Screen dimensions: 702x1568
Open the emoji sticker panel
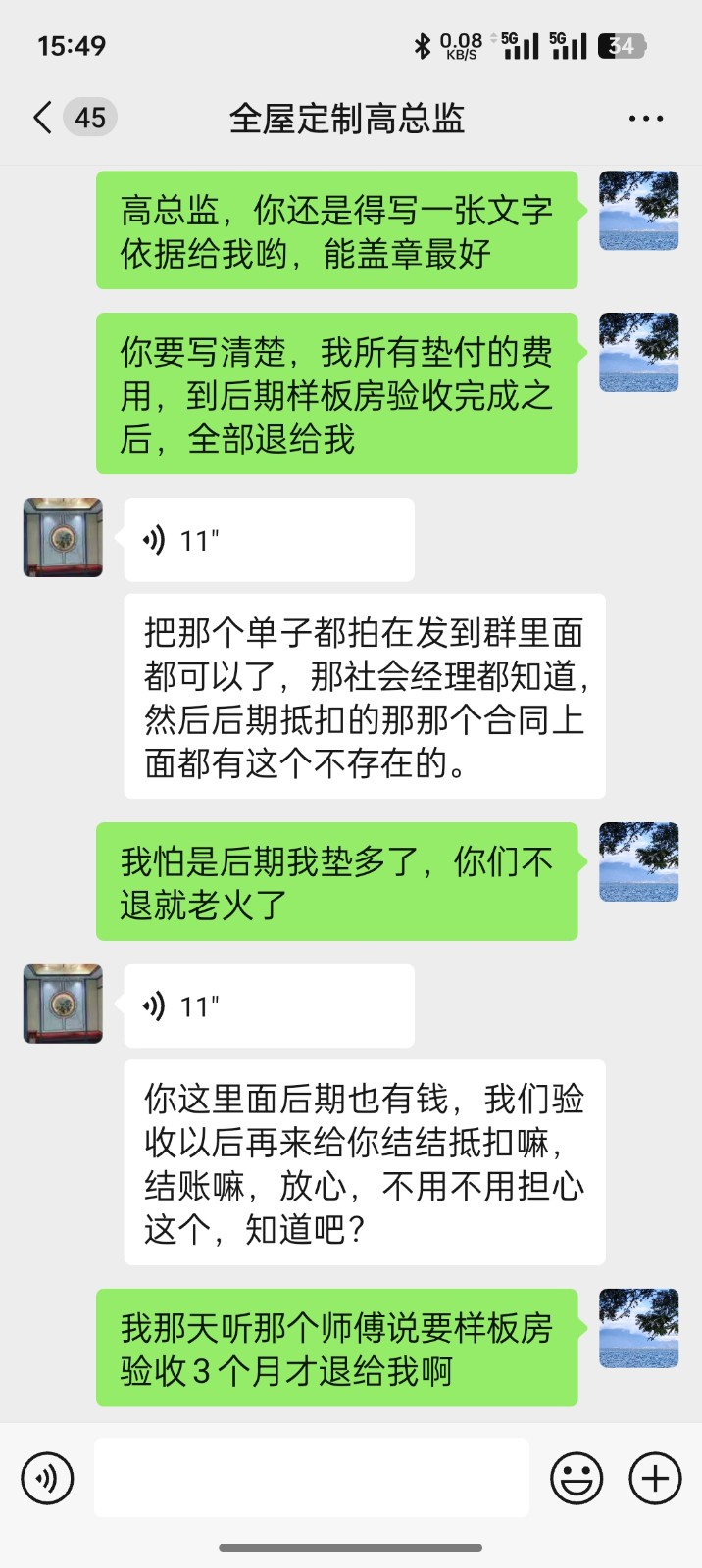pos(577,1478)
